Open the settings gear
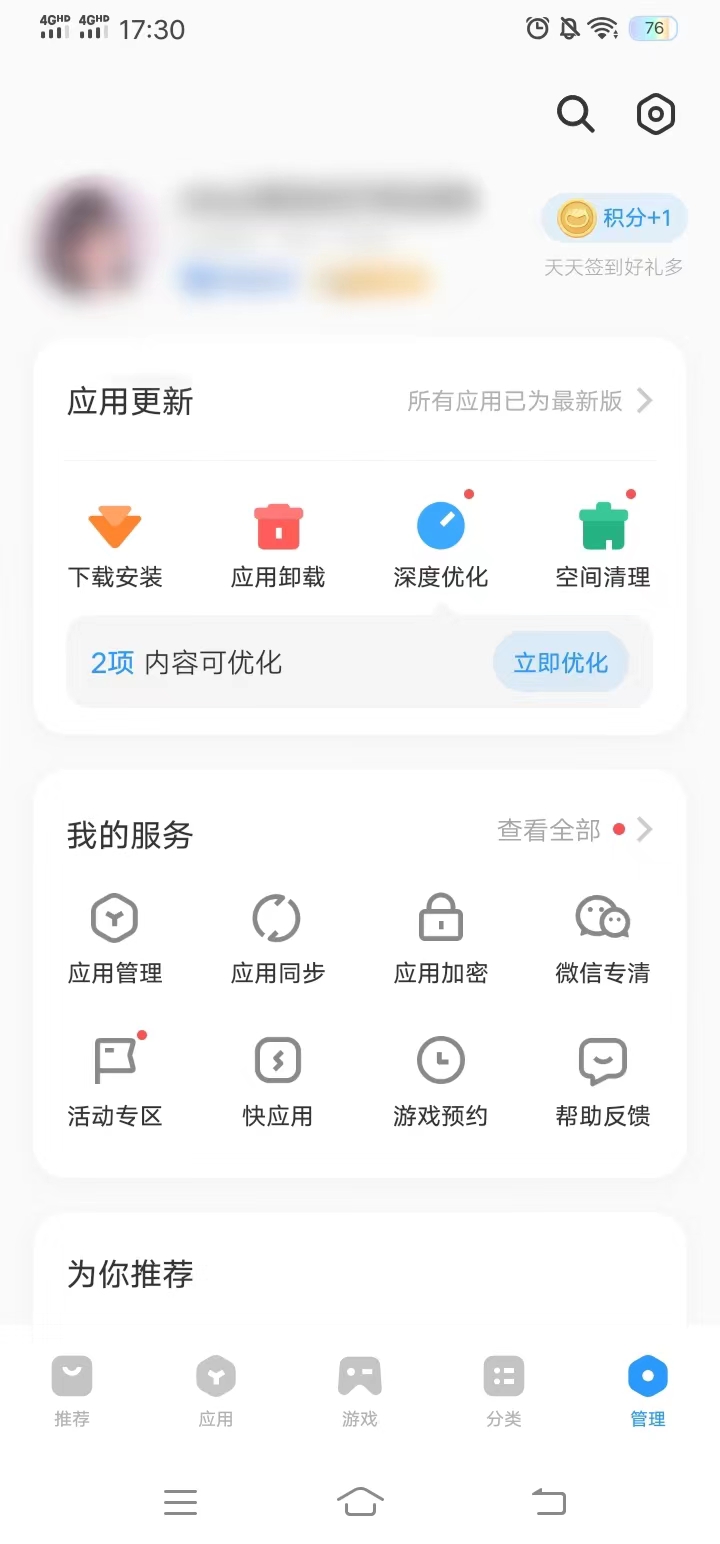Screen dimensions: 720x1544 pyautogui.click(x=655, y=114)
